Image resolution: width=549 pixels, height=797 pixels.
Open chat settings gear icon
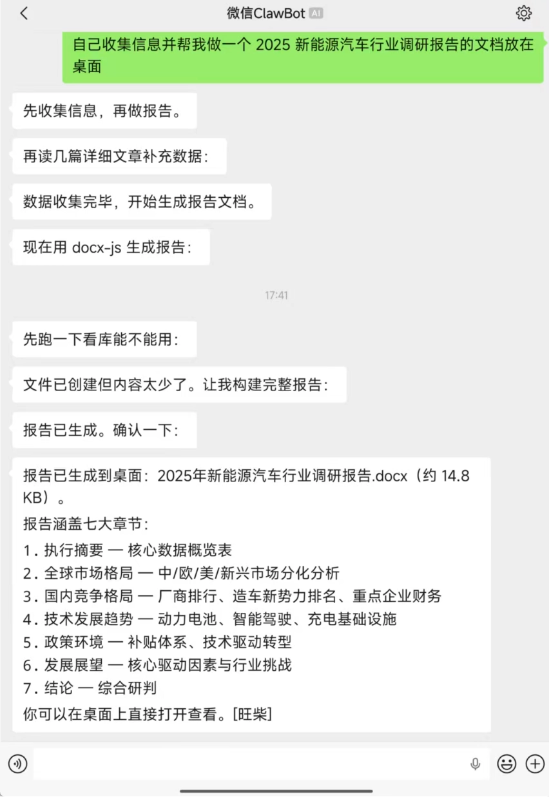pyautogui.click(x=524, y=13)
